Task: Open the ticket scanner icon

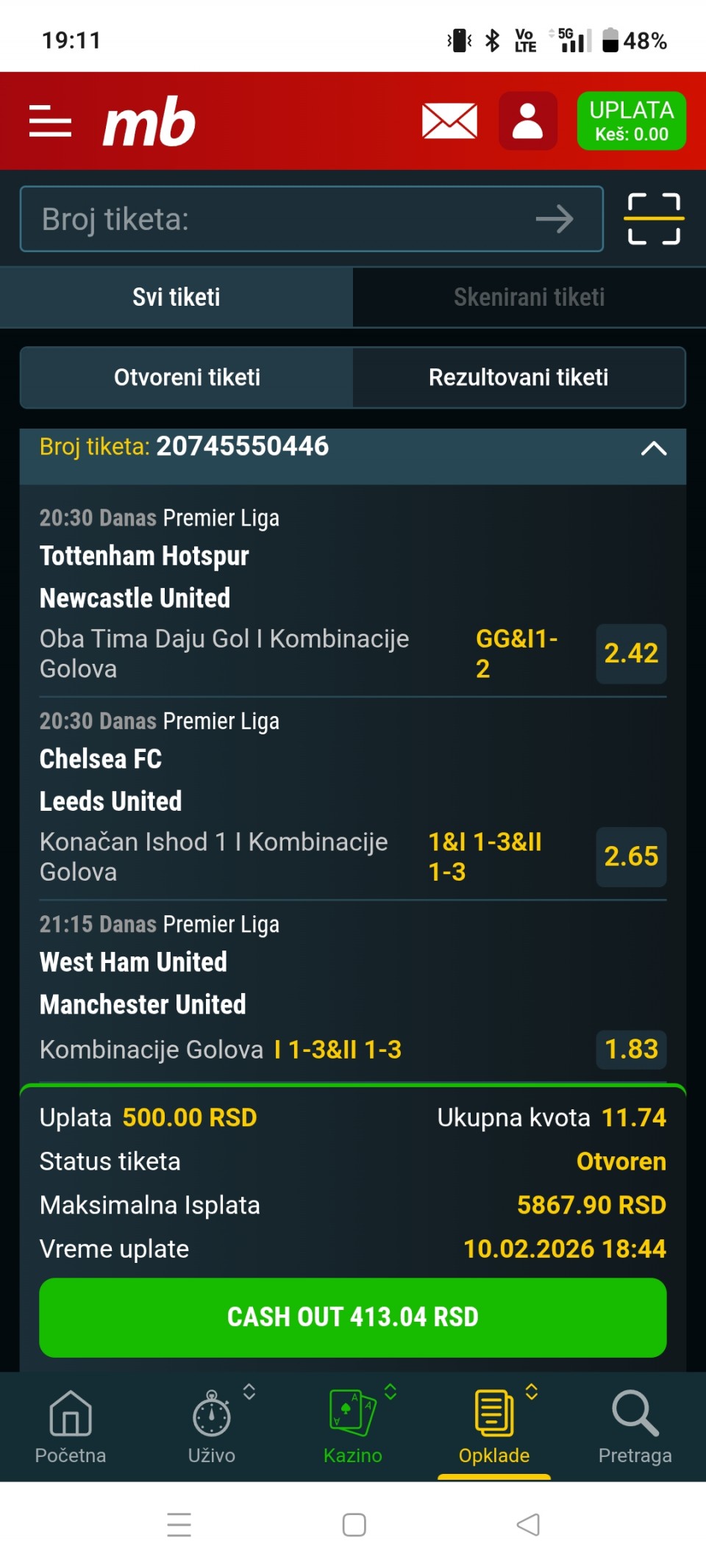Action: point(654,219)
